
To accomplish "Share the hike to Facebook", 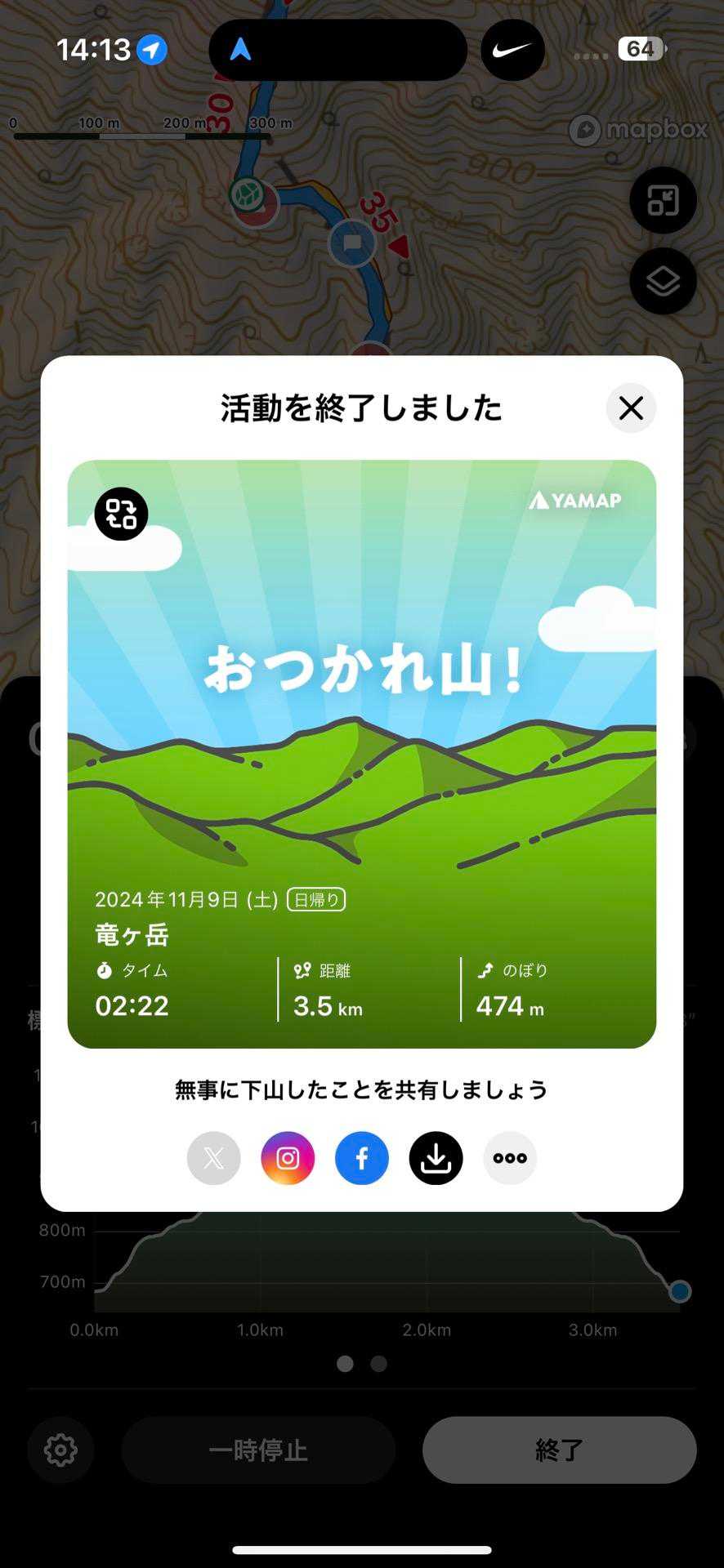I will coord(362,1158).
